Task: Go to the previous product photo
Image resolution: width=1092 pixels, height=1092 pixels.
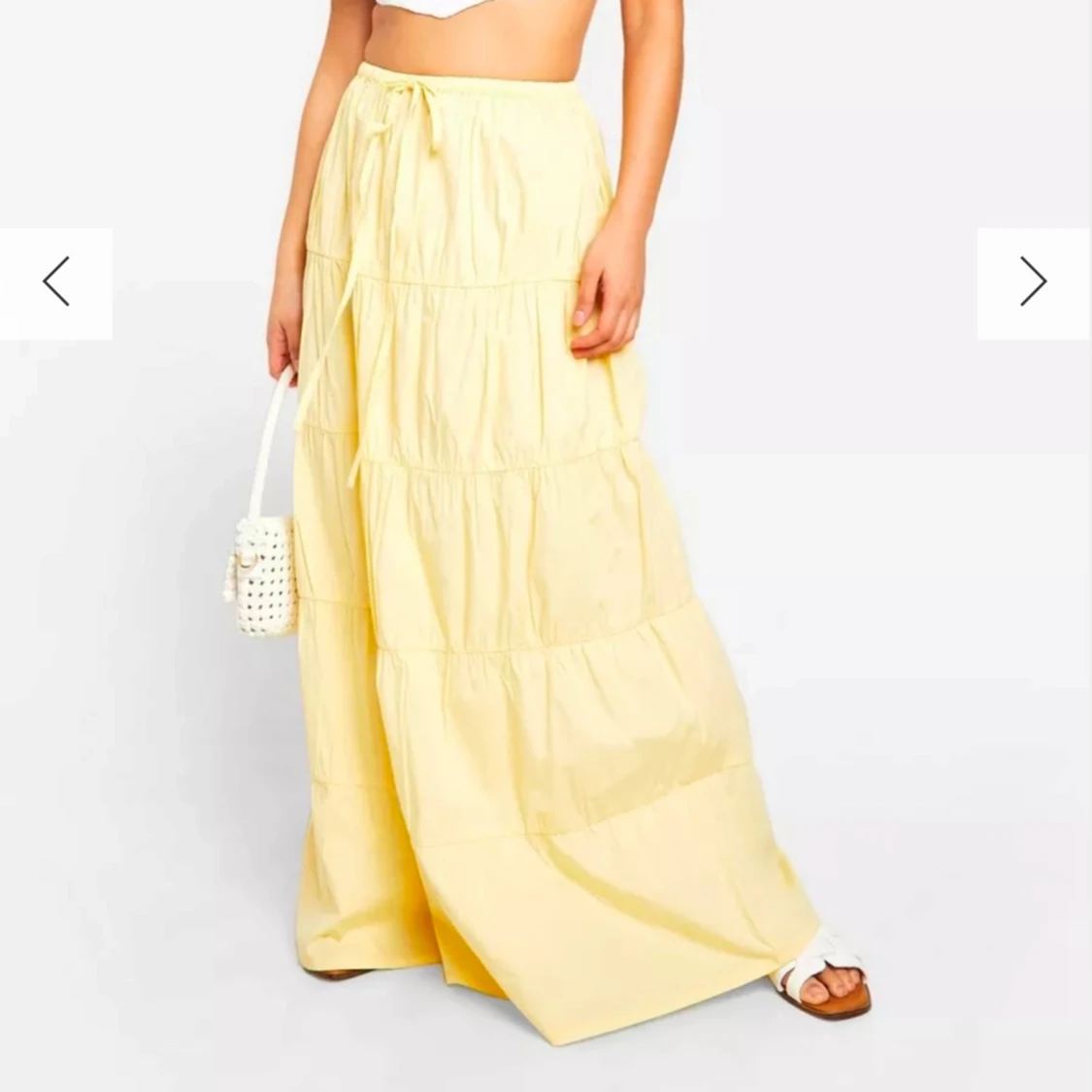Action: coord(56,282)
